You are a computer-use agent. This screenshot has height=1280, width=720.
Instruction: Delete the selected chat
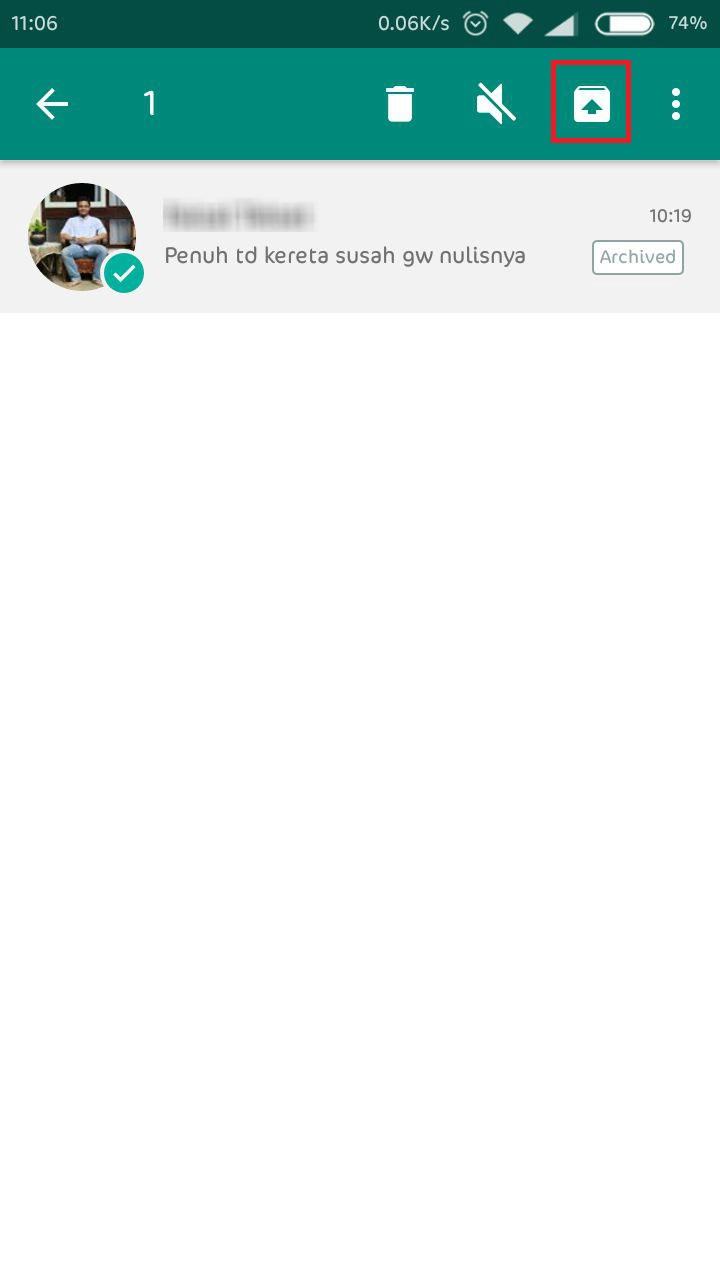(x=400, y=104)
